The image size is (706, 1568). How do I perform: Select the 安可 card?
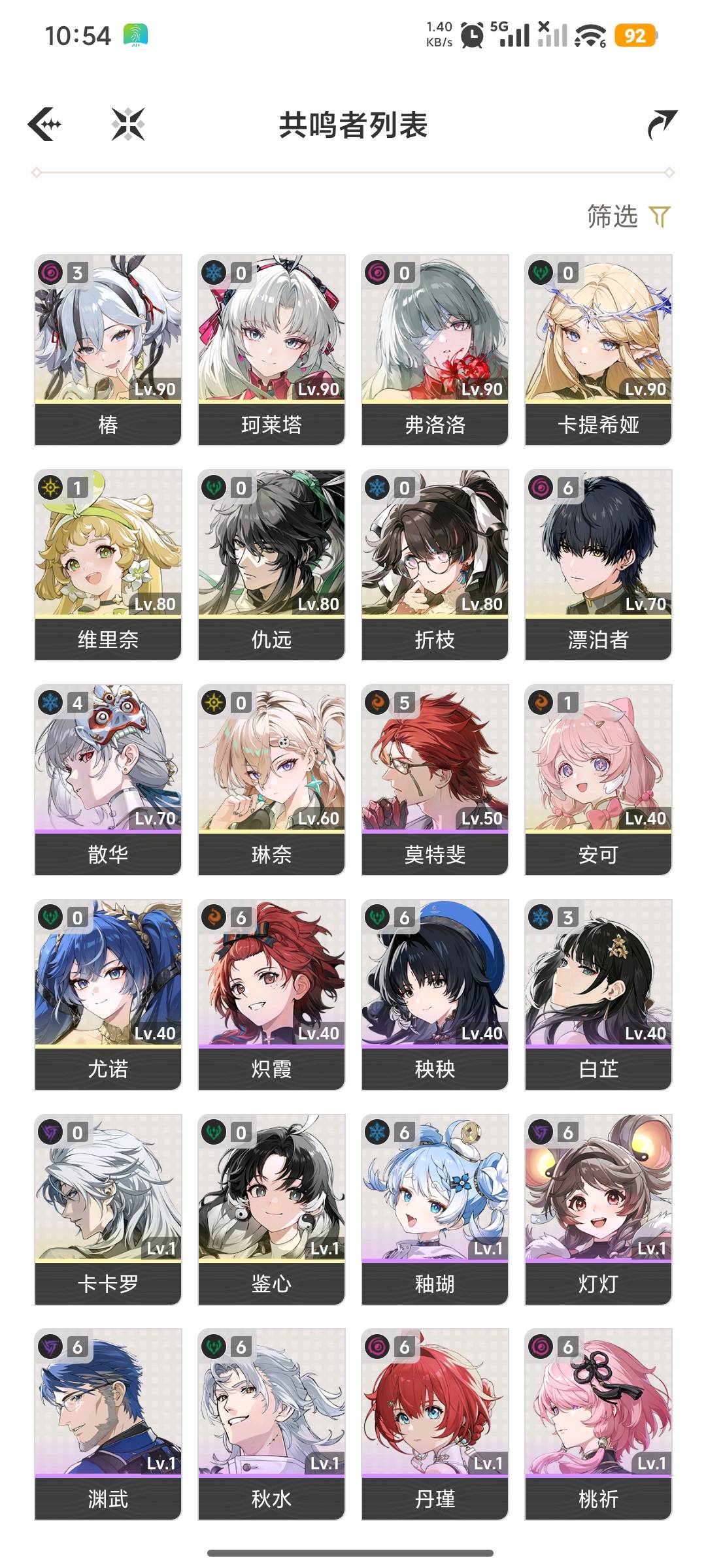pyautogui.click(x=598, y=780)
